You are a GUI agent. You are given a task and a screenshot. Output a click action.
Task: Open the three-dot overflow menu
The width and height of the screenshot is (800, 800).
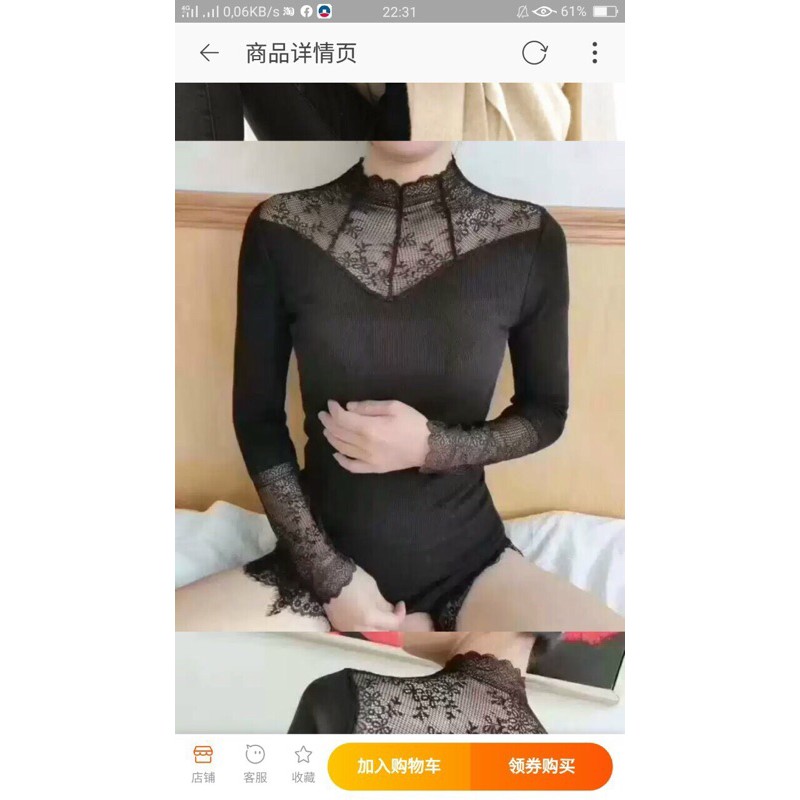(x=594, y=53)
